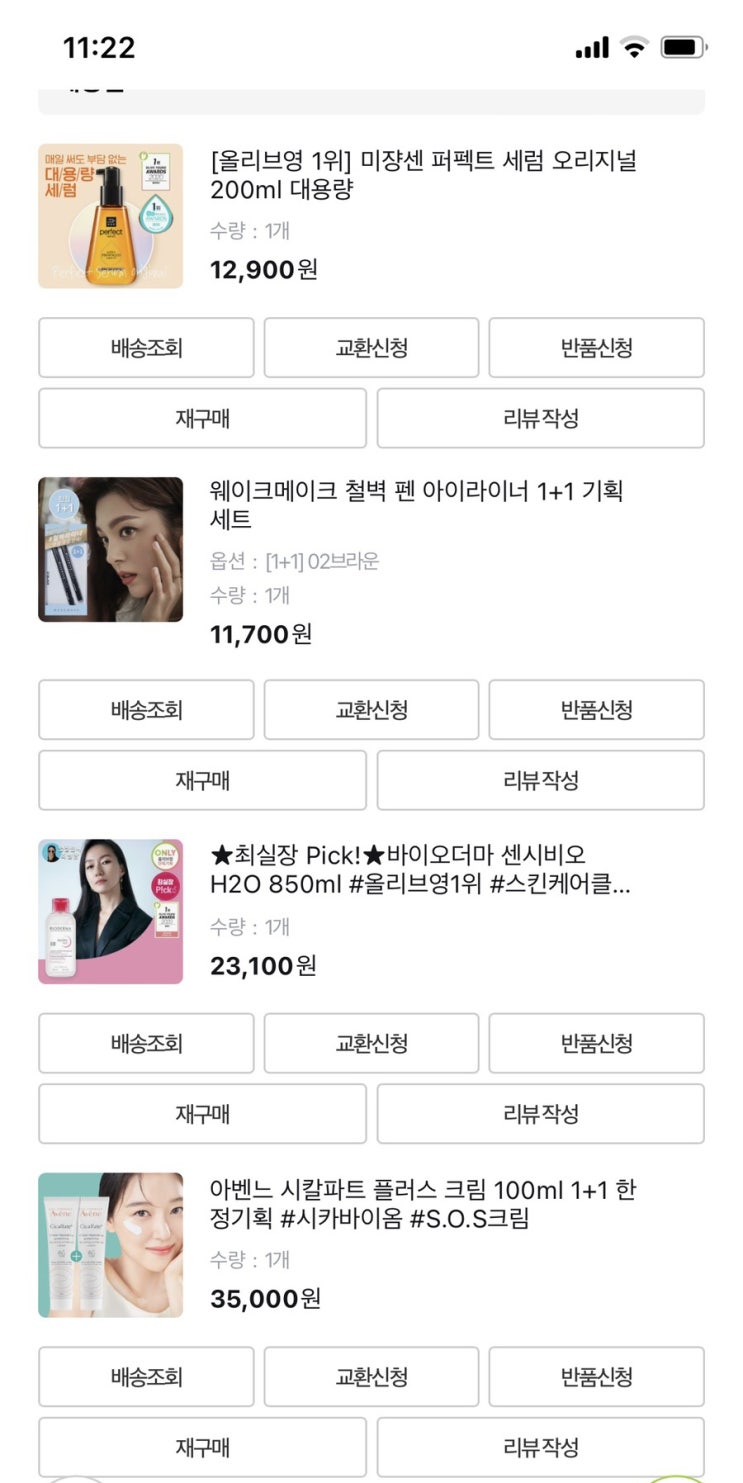The height and width of the screenshot is (1483, 743).
Task: Track delivery for the eyeliner order
Action: click(x=145, y=709)
